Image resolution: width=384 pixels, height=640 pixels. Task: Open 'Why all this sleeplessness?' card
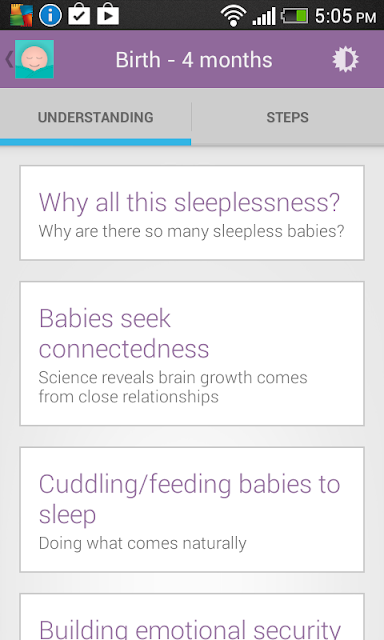pyautogui.click(x=192, y=213)
